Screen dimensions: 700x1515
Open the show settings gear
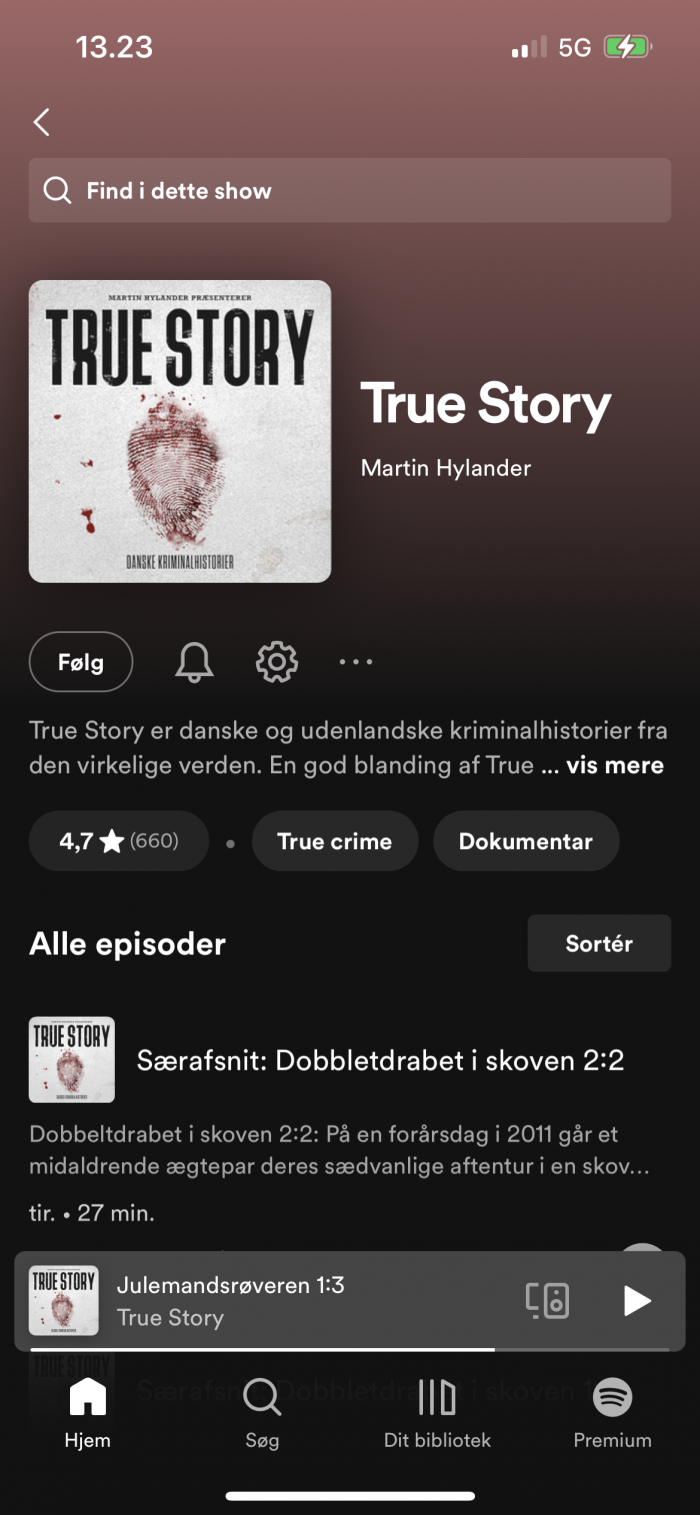tap(277, 662)
